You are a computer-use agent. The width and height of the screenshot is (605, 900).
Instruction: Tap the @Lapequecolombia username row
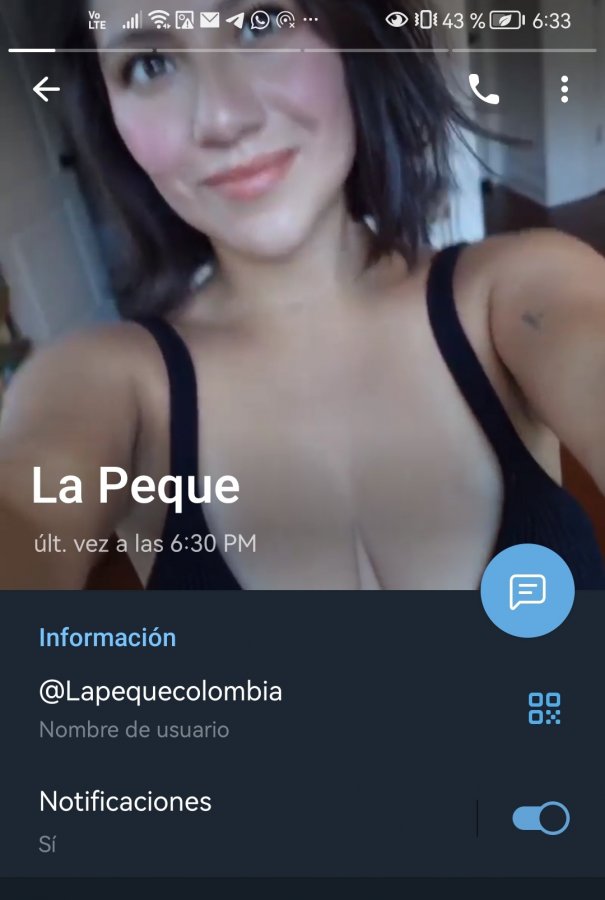tap(200, 708)
